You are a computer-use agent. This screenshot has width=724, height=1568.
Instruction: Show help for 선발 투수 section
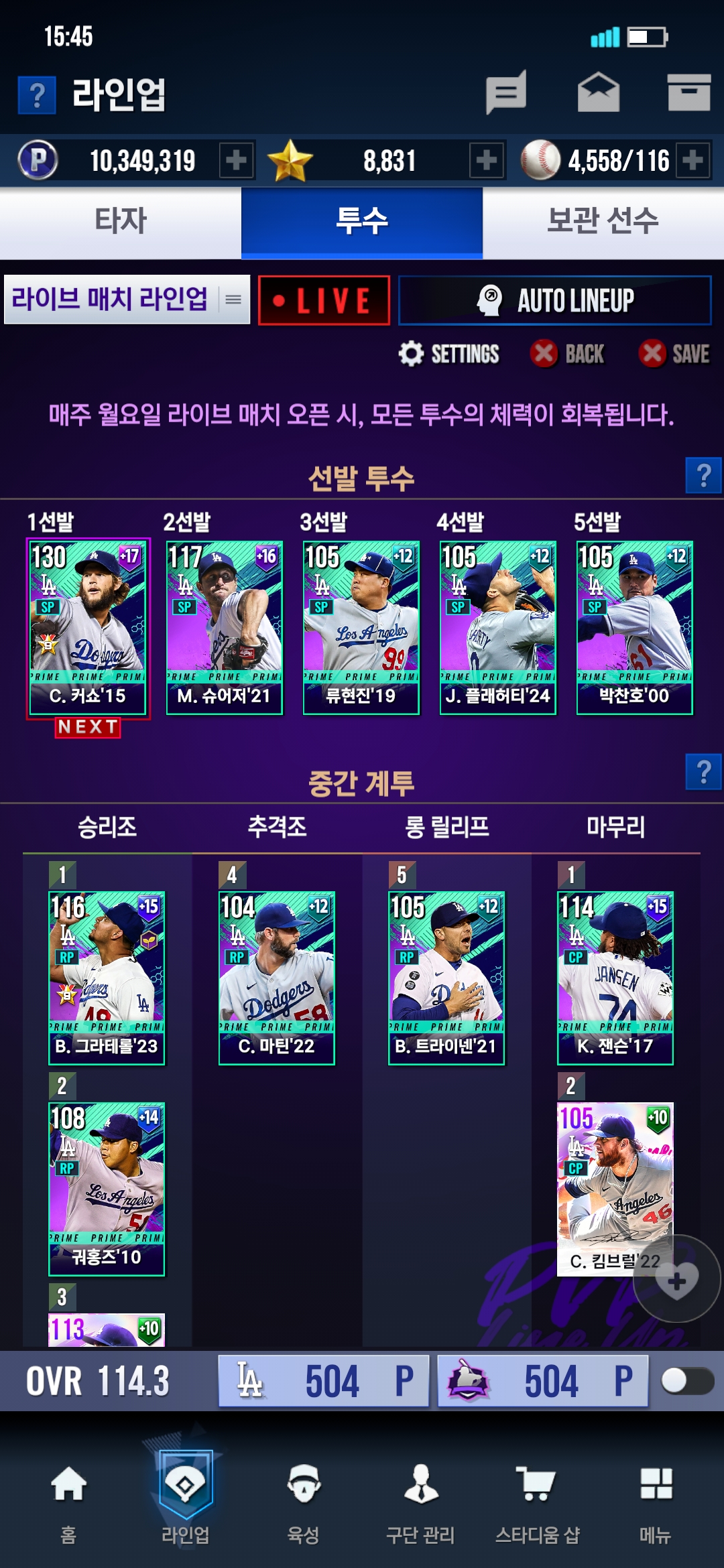[x=703, y=476]
